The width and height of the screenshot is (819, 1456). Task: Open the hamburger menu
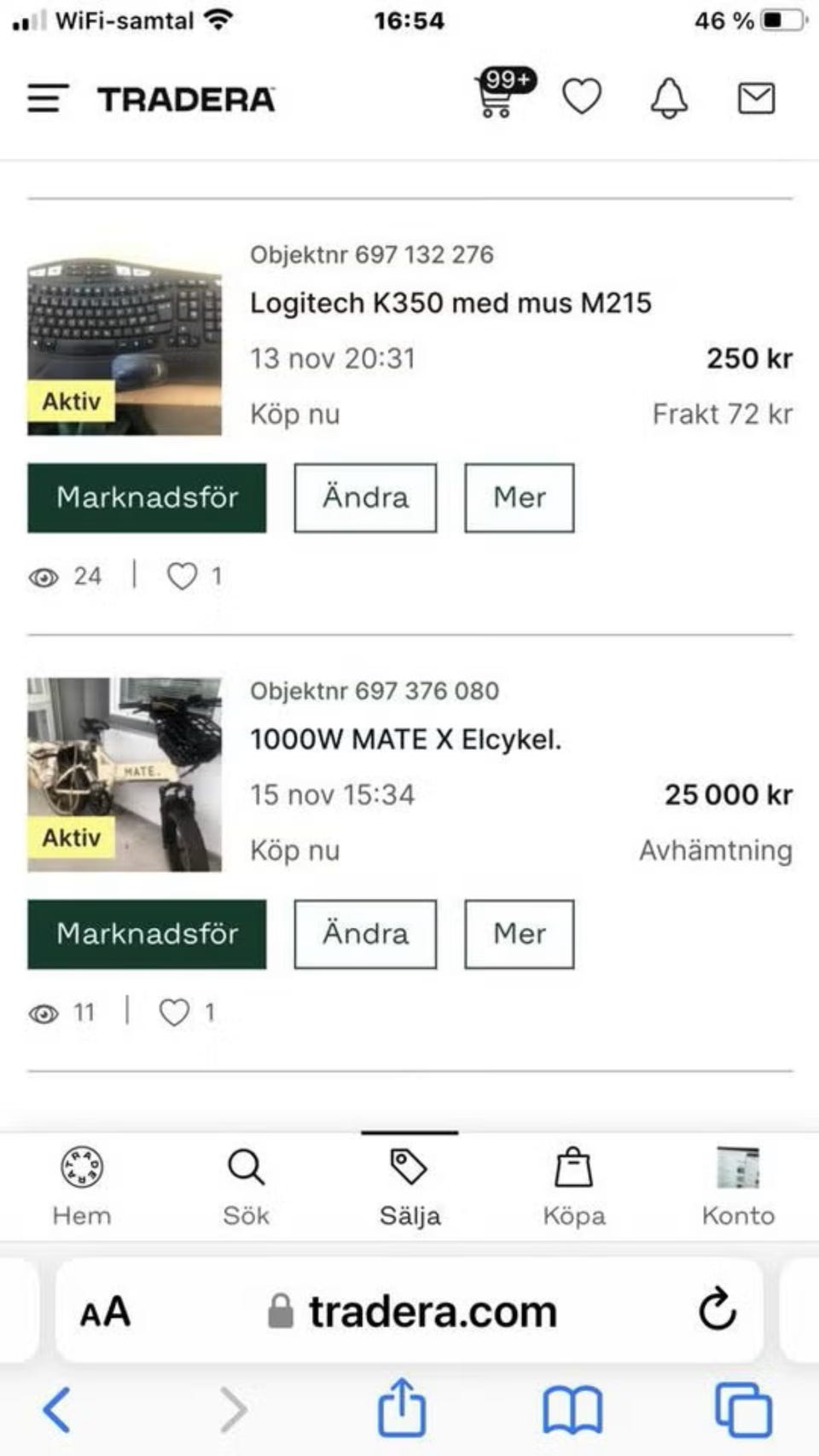tap(48, 98)
